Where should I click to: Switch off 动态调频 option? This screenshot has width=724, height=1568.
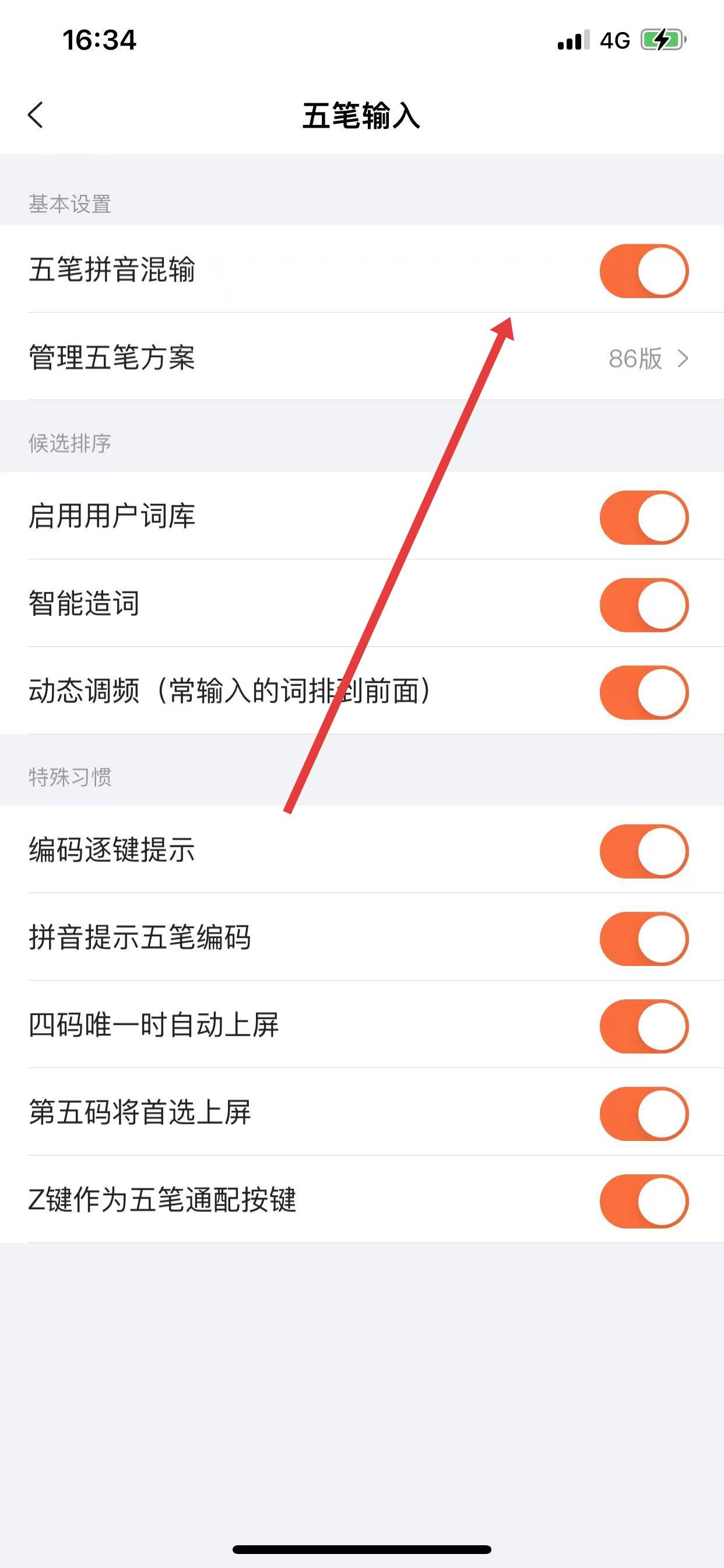click(644, 692)
